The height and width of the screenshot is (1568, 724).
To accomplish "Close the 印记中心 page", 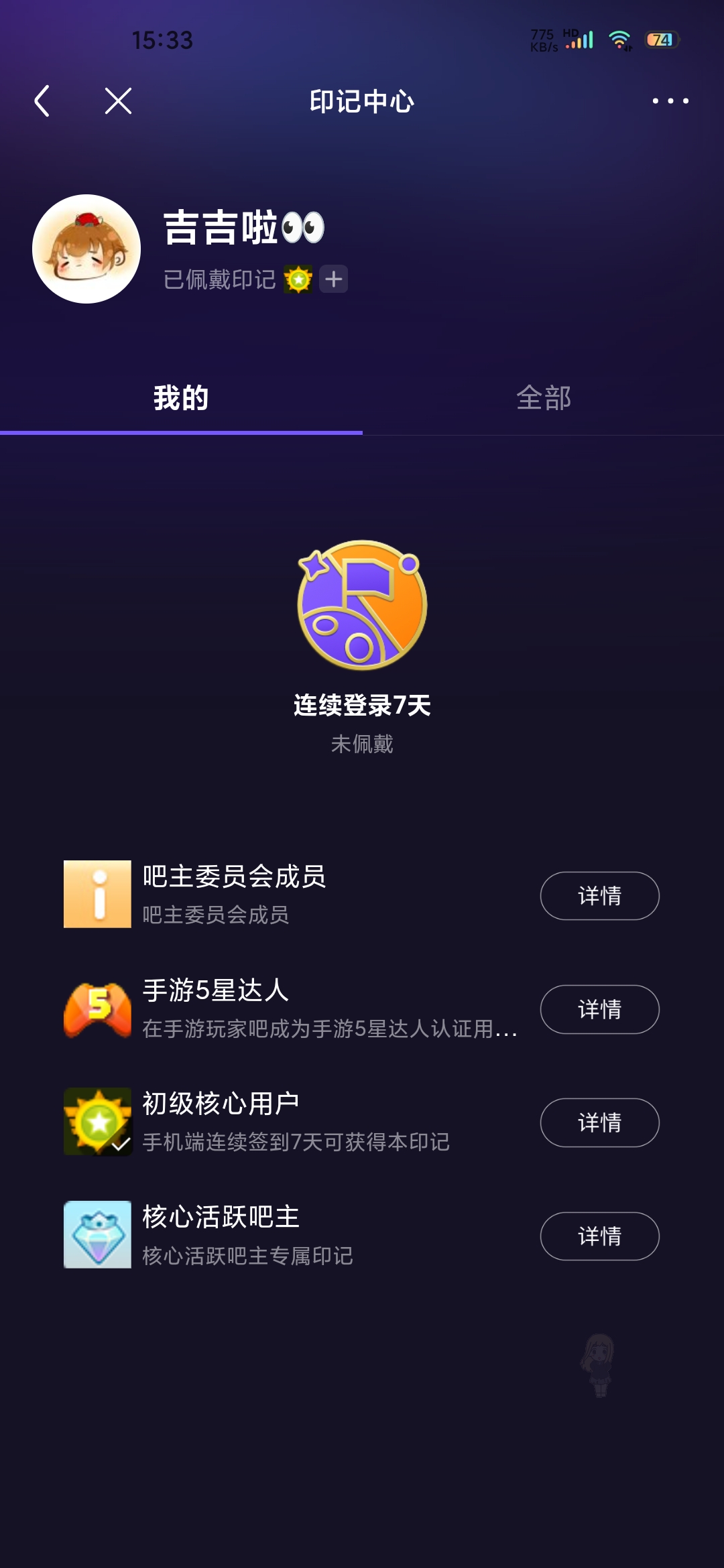I will pyautogui.click(x=118, y=101).
